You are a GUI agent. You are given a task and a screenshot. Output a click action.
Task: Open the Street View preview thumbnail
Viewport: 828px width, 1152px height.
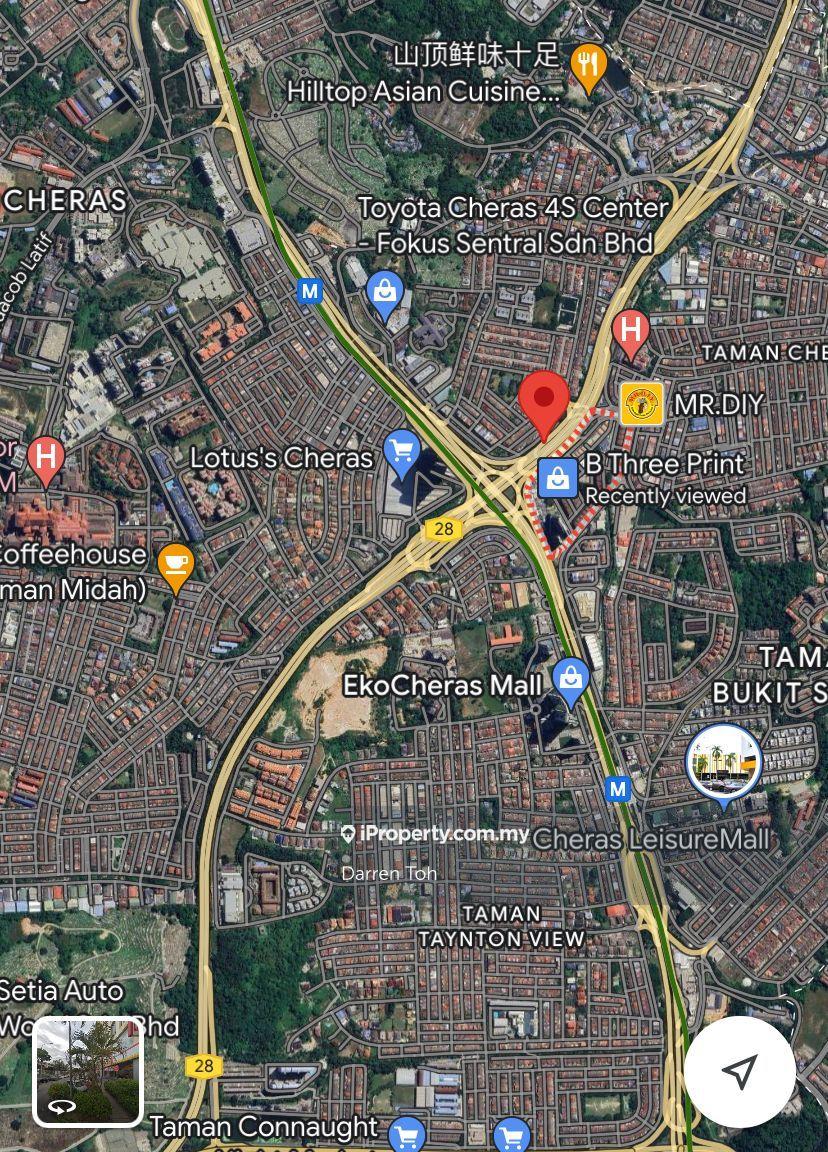point(89,1071)
